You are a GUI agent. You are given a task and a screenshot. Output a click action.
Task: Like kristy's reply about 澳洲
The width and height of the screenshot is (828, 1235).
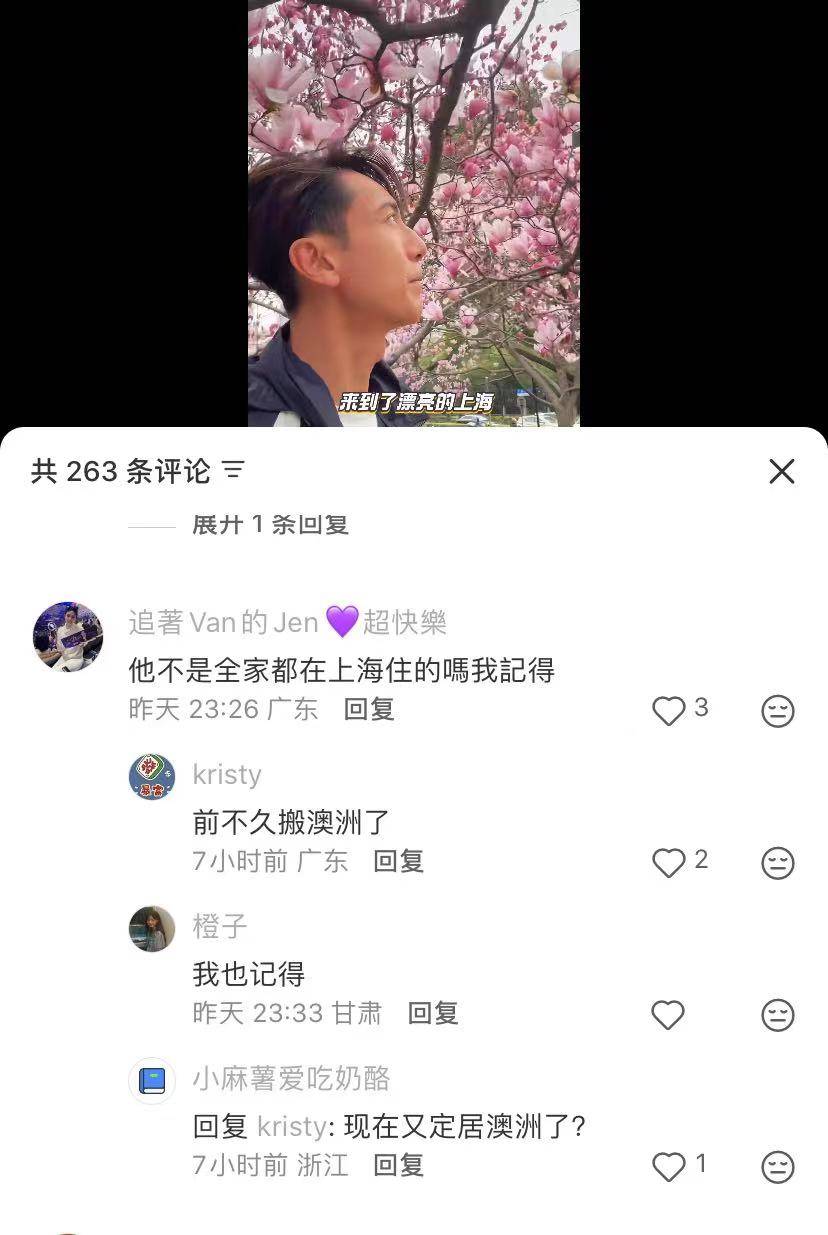coord(668,862)
